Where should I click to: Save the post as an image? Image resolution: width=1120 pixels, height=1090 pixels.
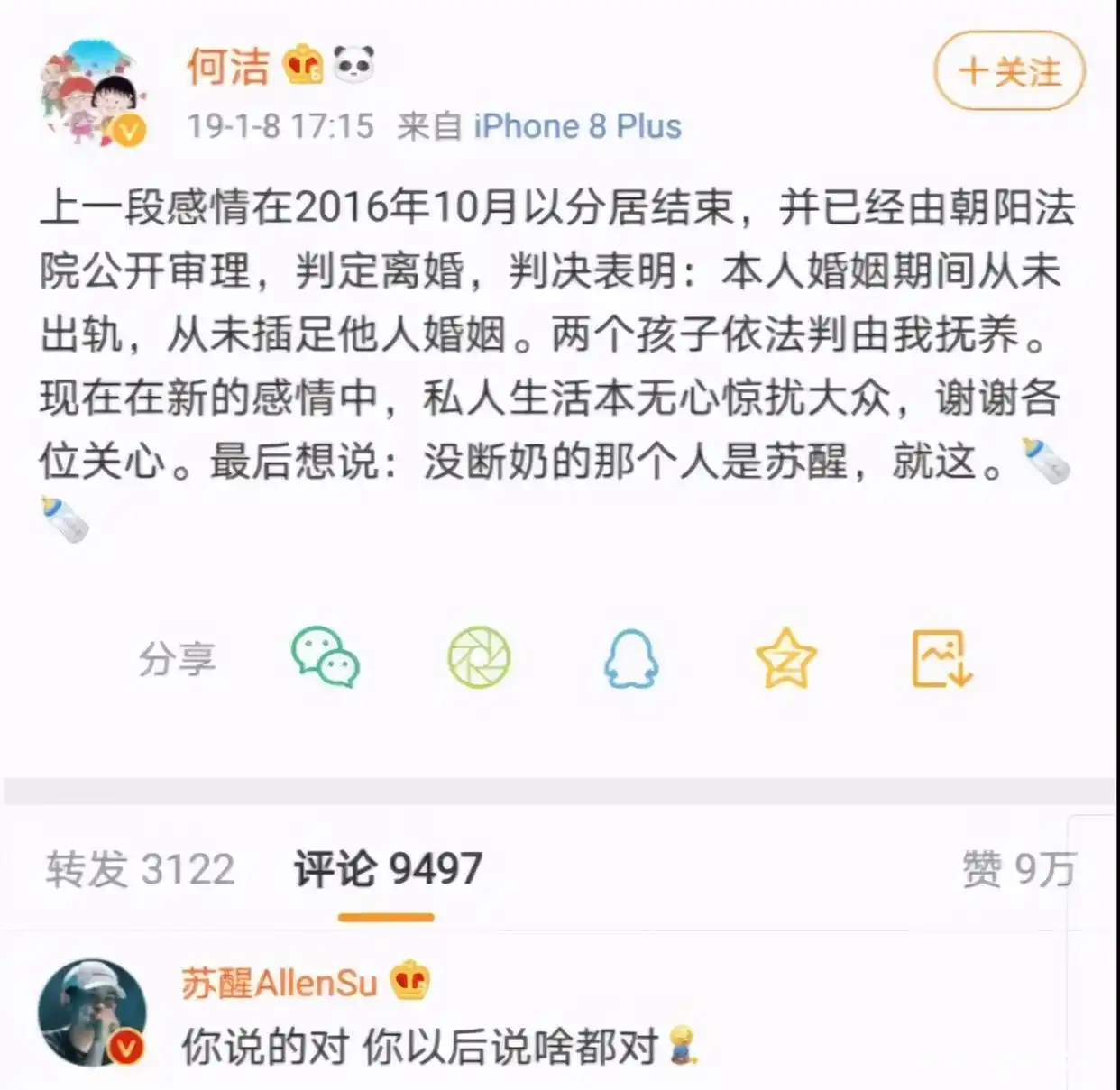point(941,658)
